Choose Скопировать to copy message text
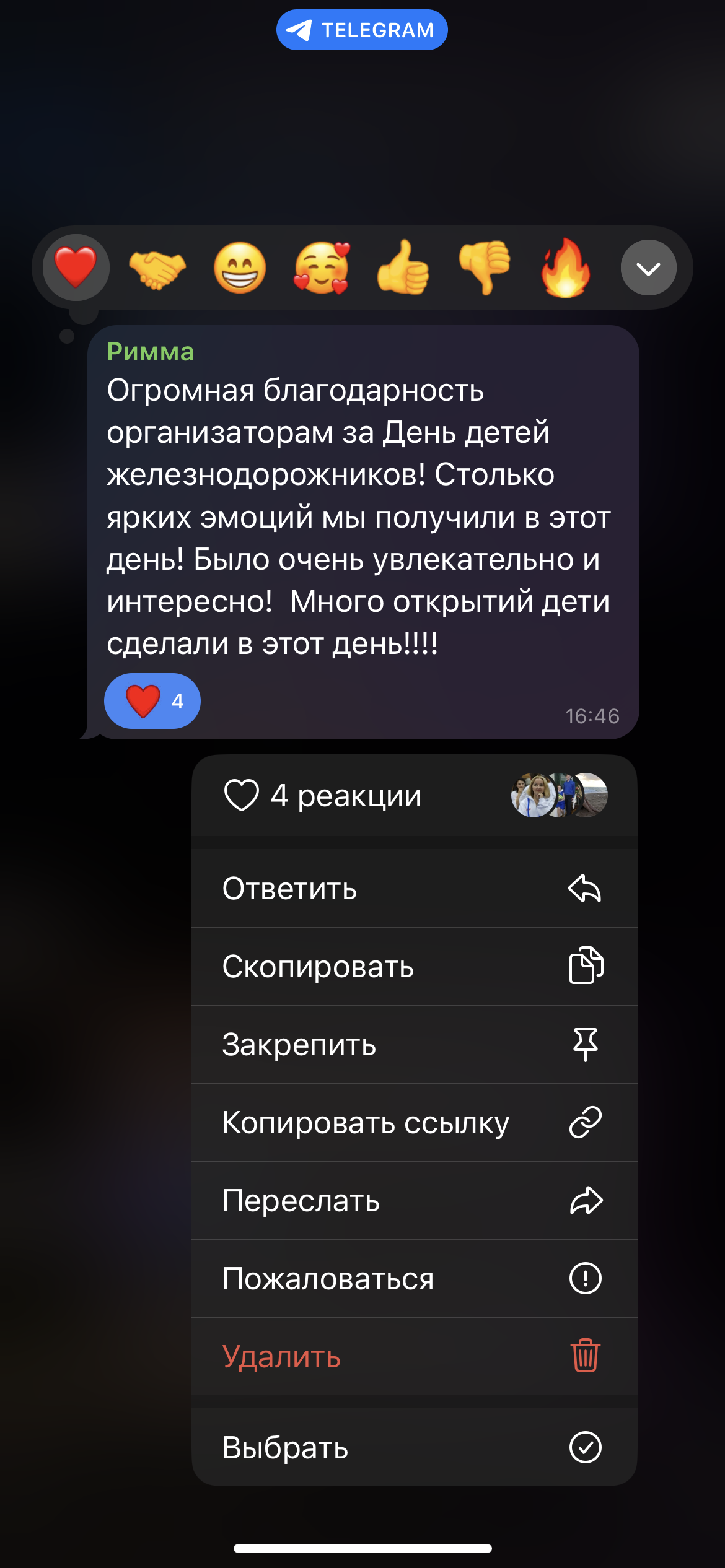Screen dimensions: 725x1568 pyautogui.click(x=414, y=967)
